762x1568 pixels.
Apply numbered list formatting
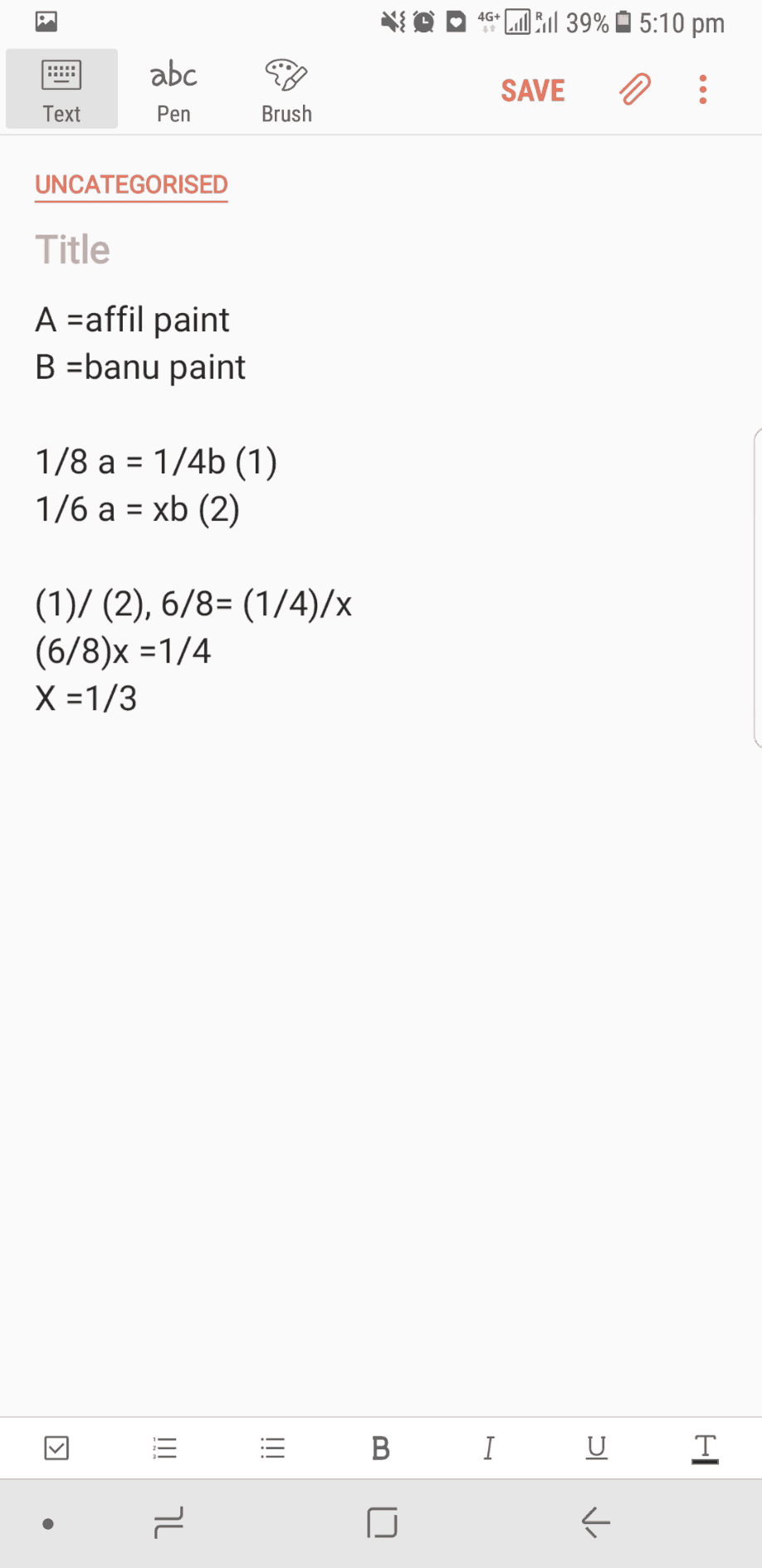click(x=164, y=1448)
